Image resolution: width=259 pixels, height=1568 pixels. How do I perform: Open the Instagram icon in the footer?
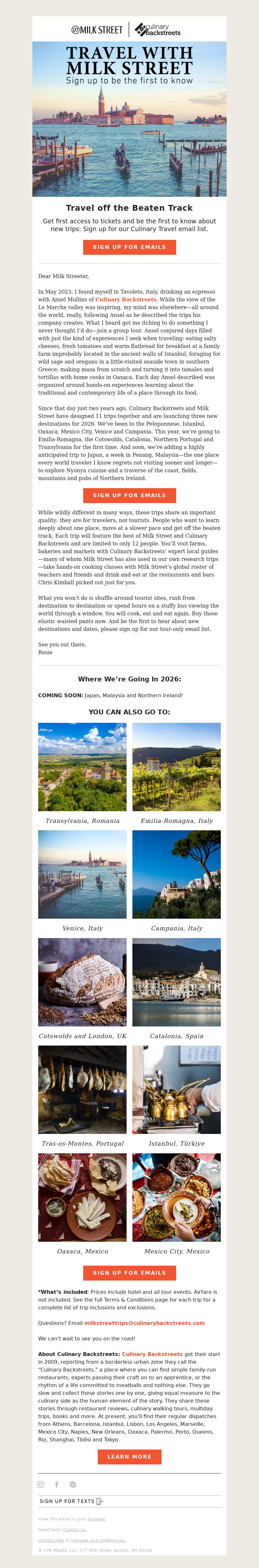point(41,1484)
